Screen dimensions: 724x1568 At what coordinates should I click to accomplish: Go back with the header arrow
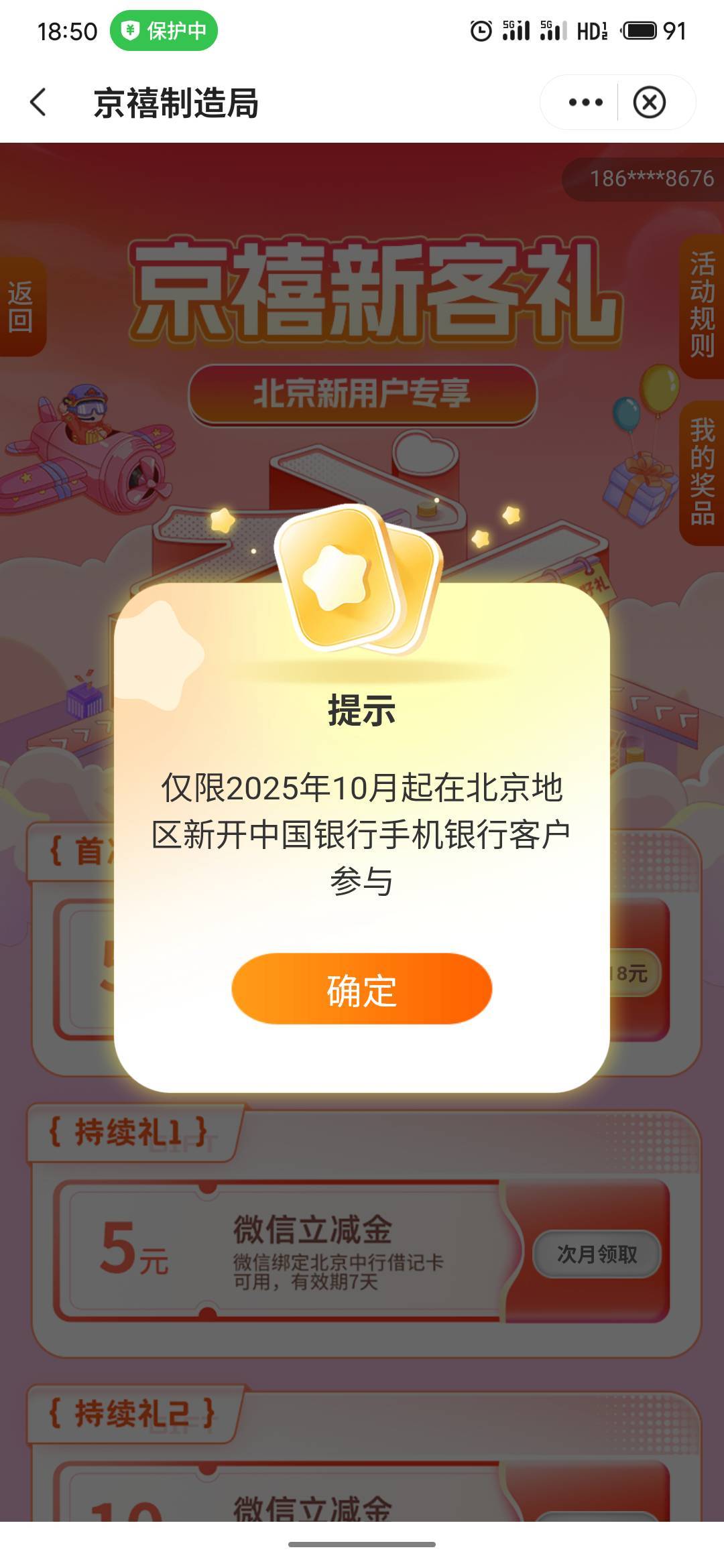[39, 103]
